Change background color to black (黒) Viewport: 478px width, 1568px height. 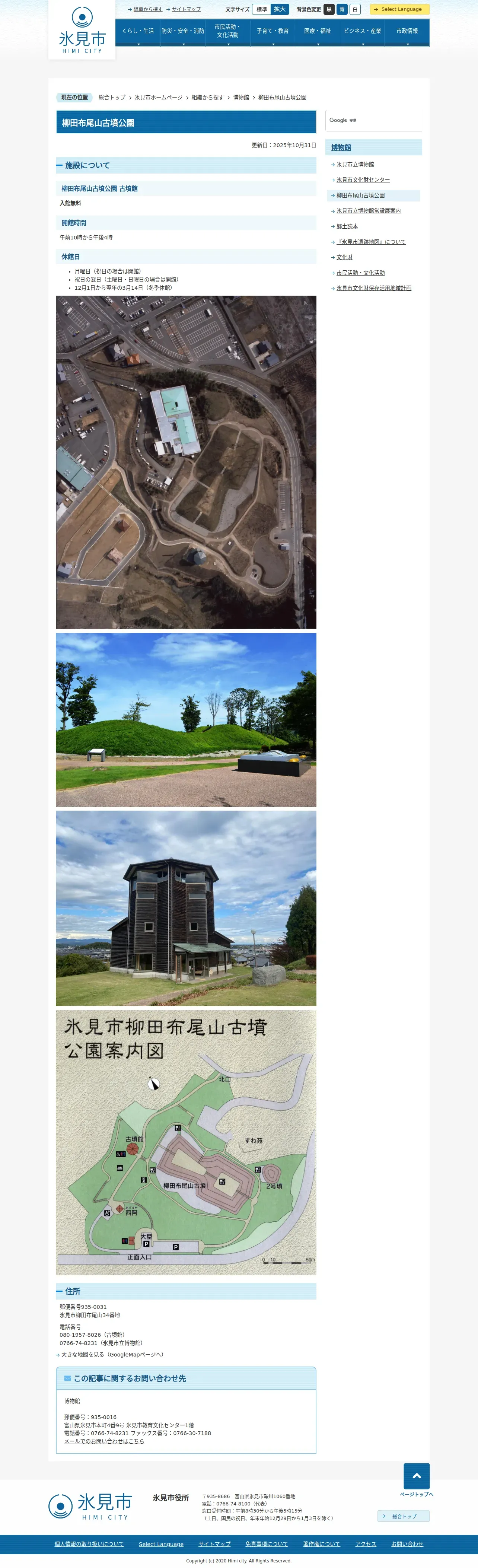tap(329, 9)
